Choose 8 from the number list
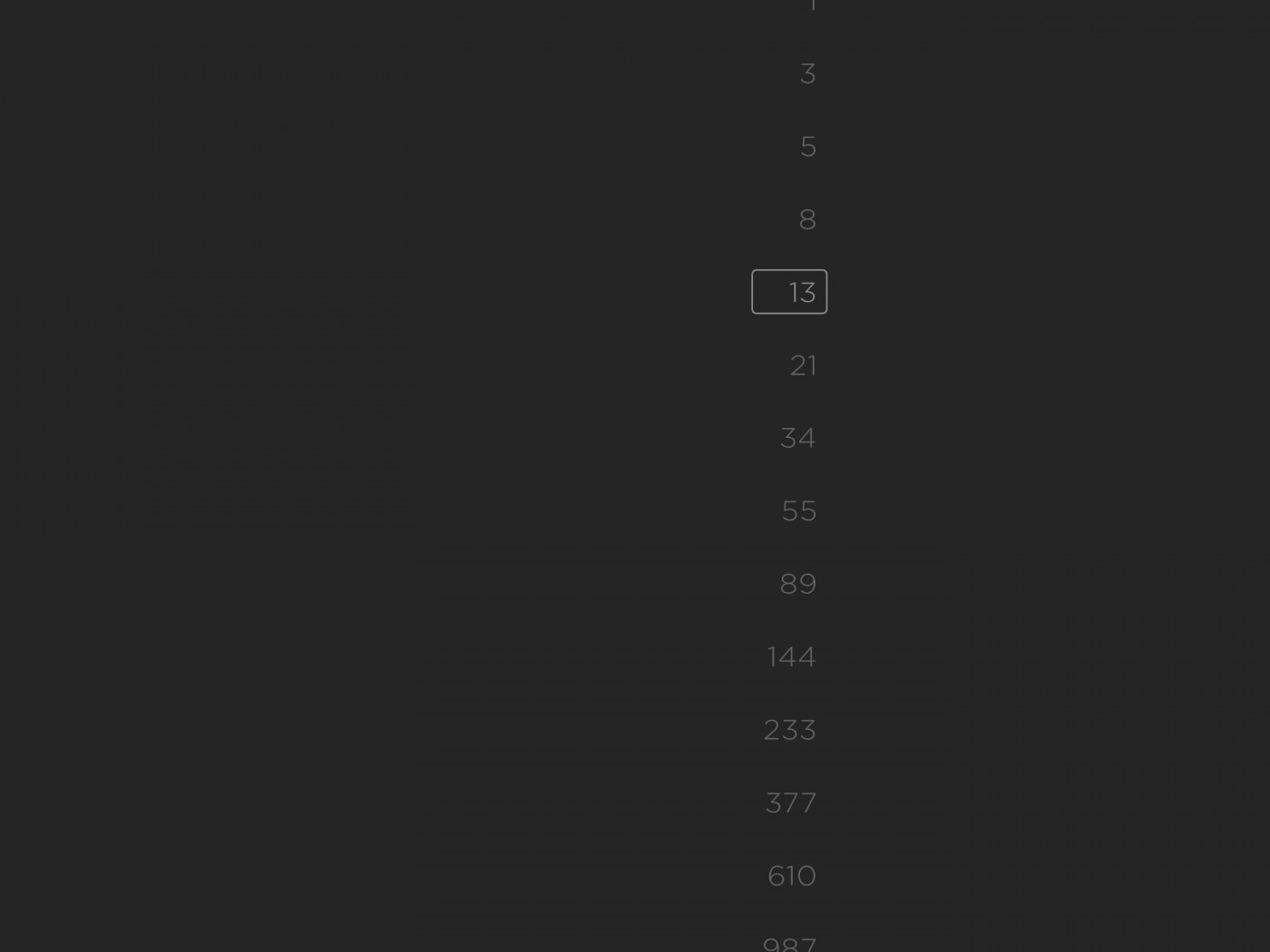The height and width of the screenshot is (952, 1270). [806, 219]
